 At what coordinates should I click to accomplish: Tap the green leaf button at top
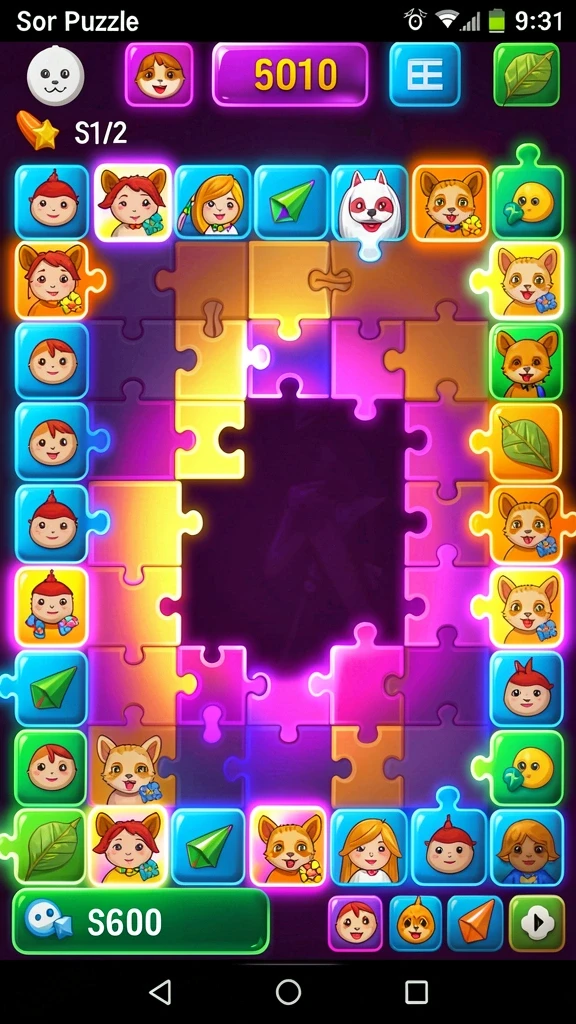point(526,74)
